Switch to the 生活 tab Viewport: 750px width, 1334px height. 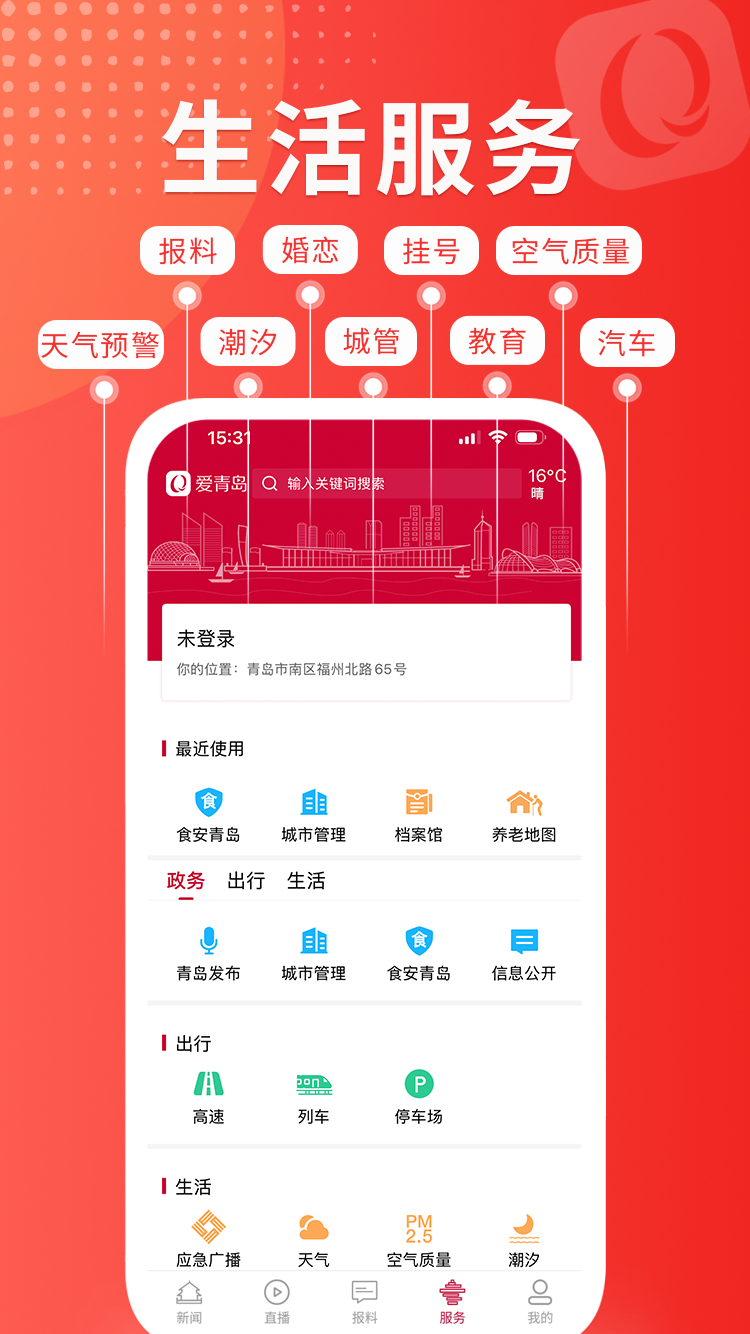tap(306, 882)
